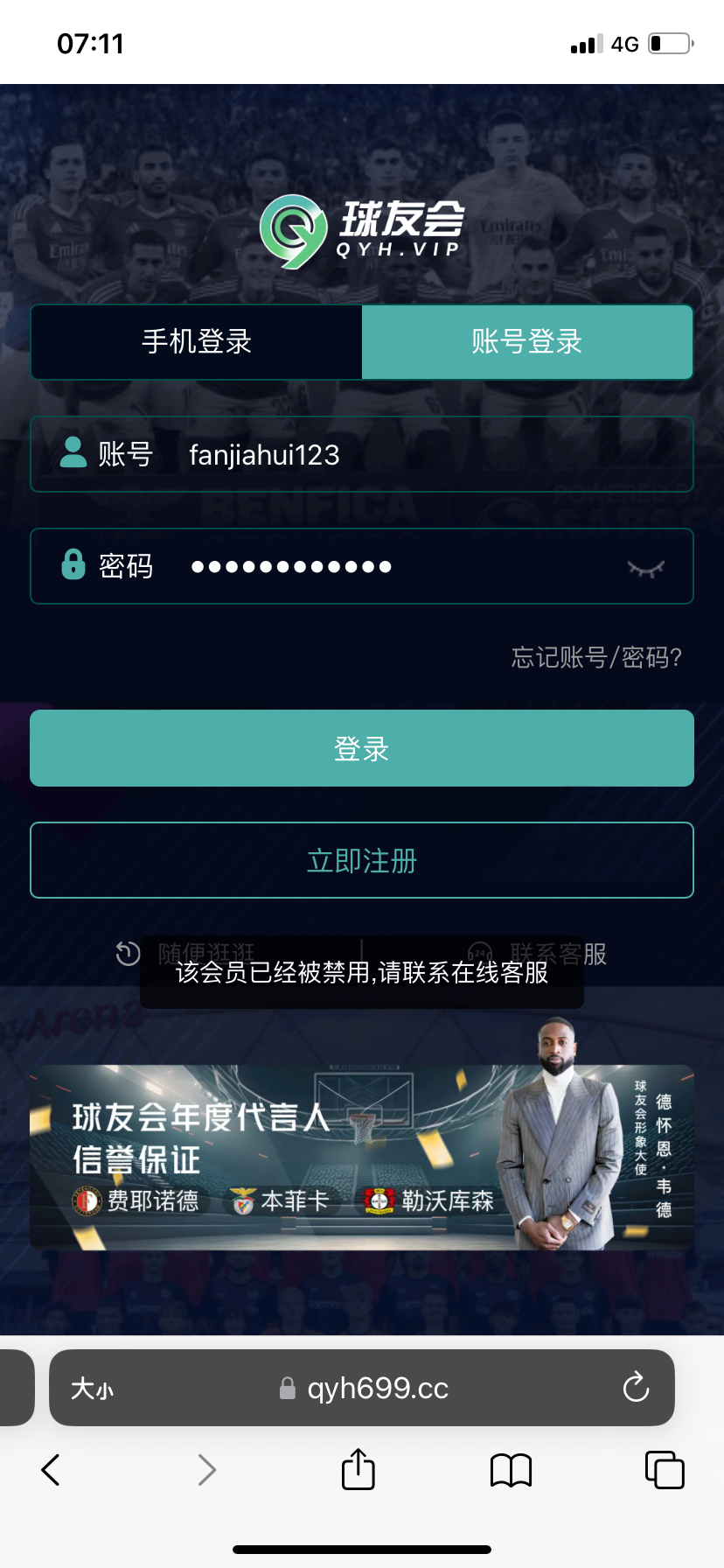Click the padlock icon in the password field
This screenshot has height=1568, width=724.
click(x=73, y=566)
